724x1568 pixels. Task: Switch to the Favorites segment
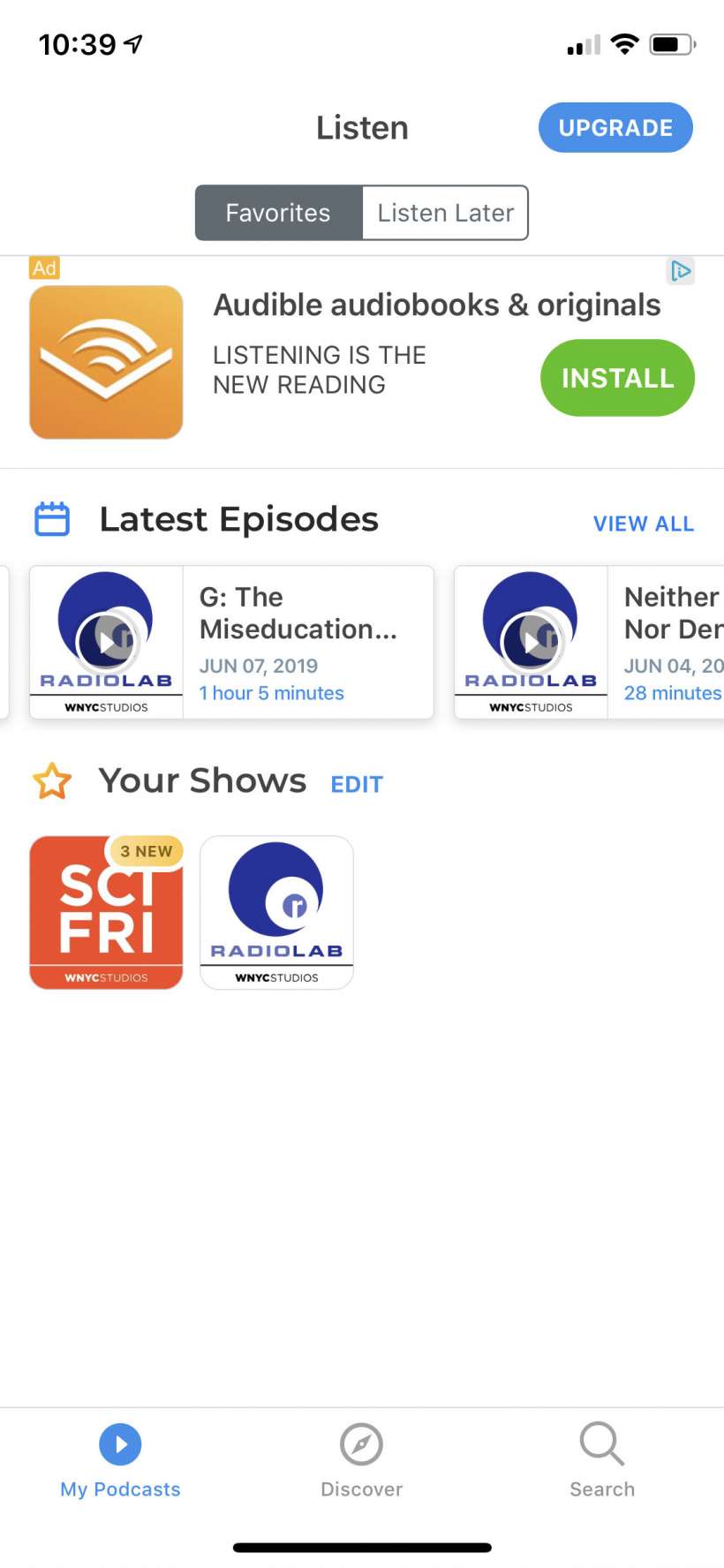[x=278, y=213]
